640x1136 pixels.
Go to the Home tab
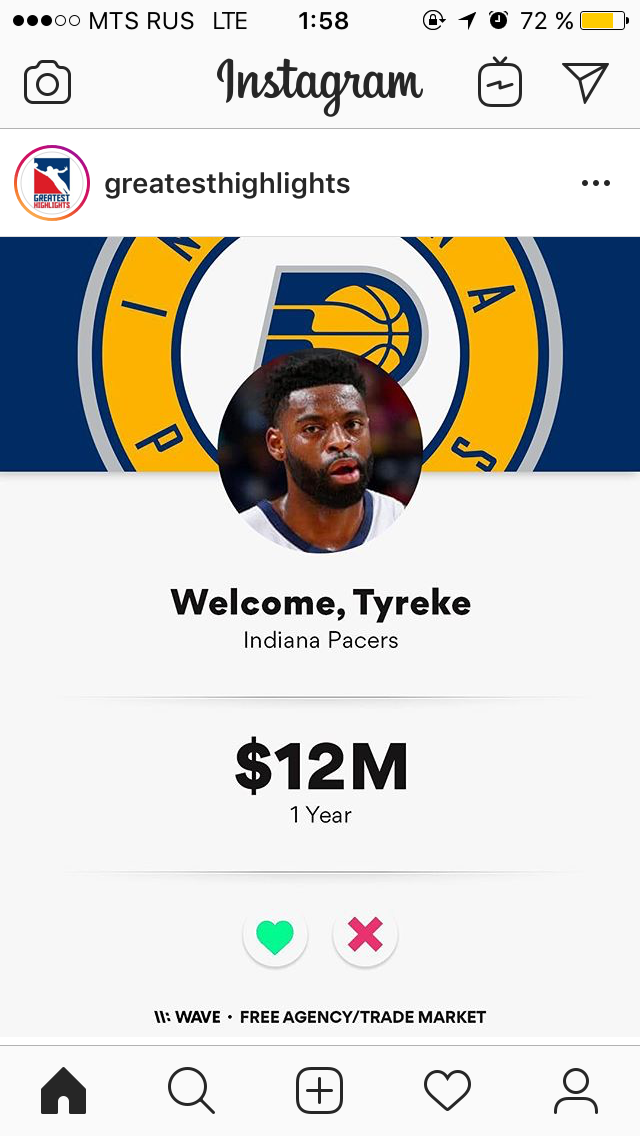point(64,1090)
